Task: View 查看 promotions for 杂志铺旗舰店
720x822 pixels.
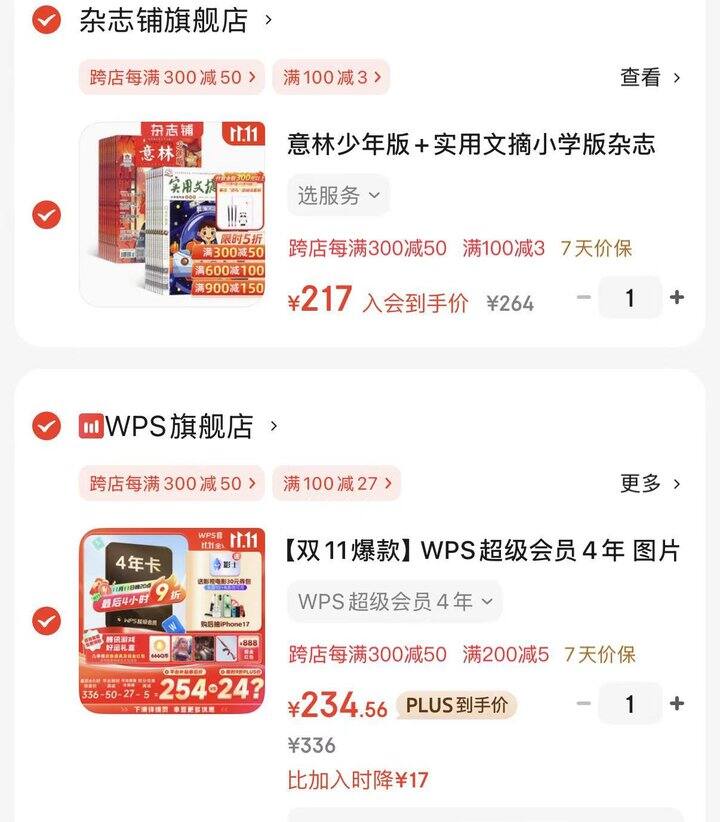Action: tap(650, 77)
